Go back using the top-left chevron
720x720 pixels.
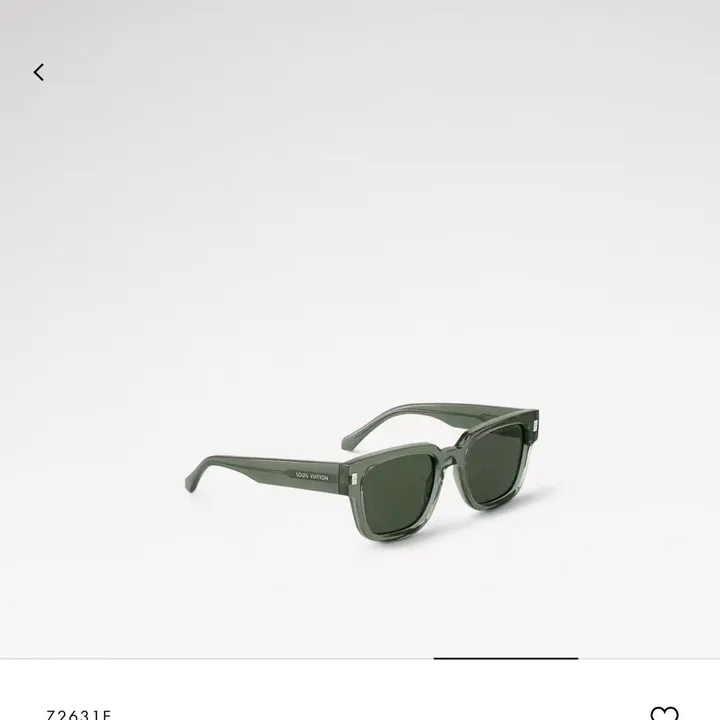39,72
